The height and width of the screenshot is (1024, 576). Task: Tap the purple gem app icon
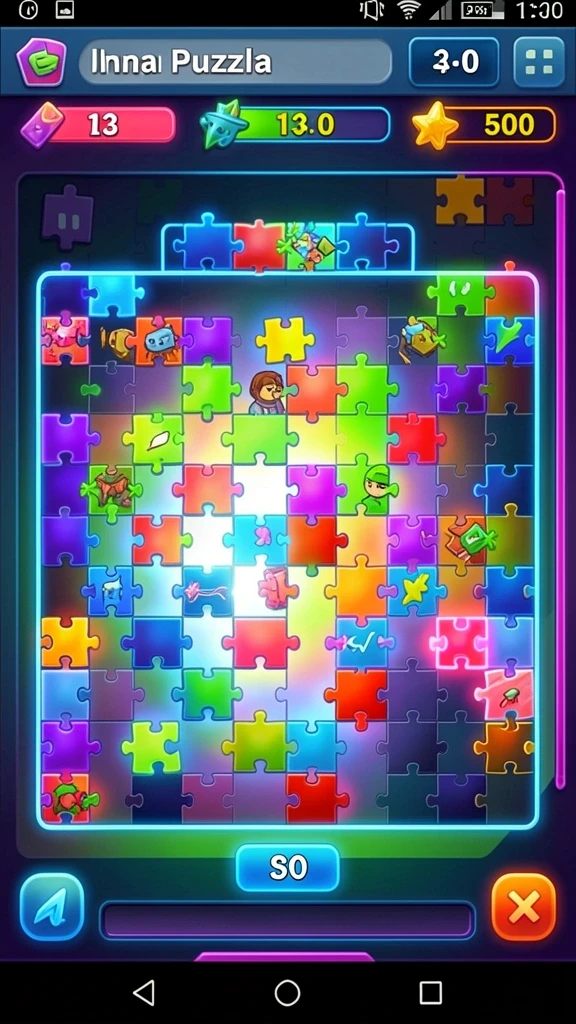(42, 62)
